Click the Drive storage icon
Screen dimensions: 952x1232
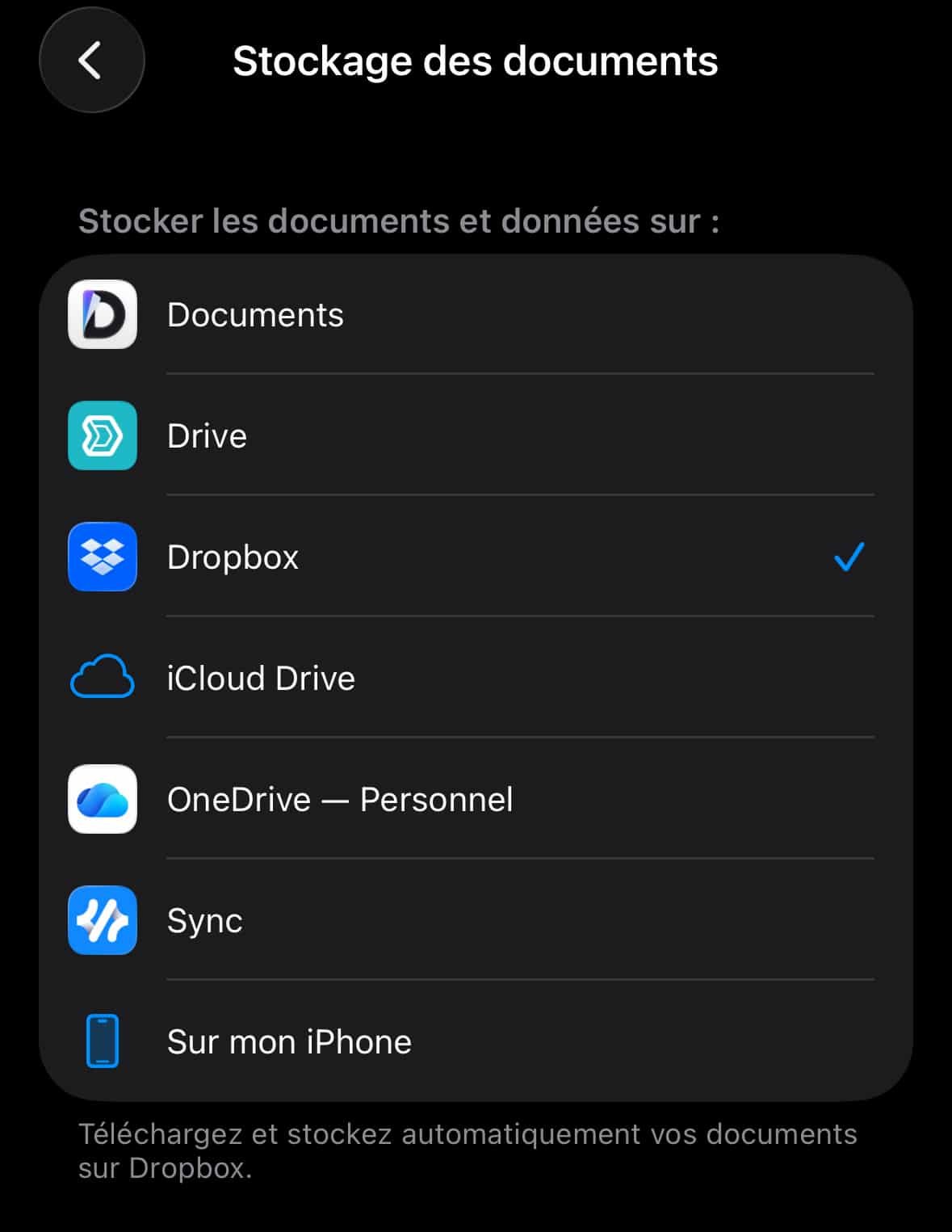pos(103,436)
